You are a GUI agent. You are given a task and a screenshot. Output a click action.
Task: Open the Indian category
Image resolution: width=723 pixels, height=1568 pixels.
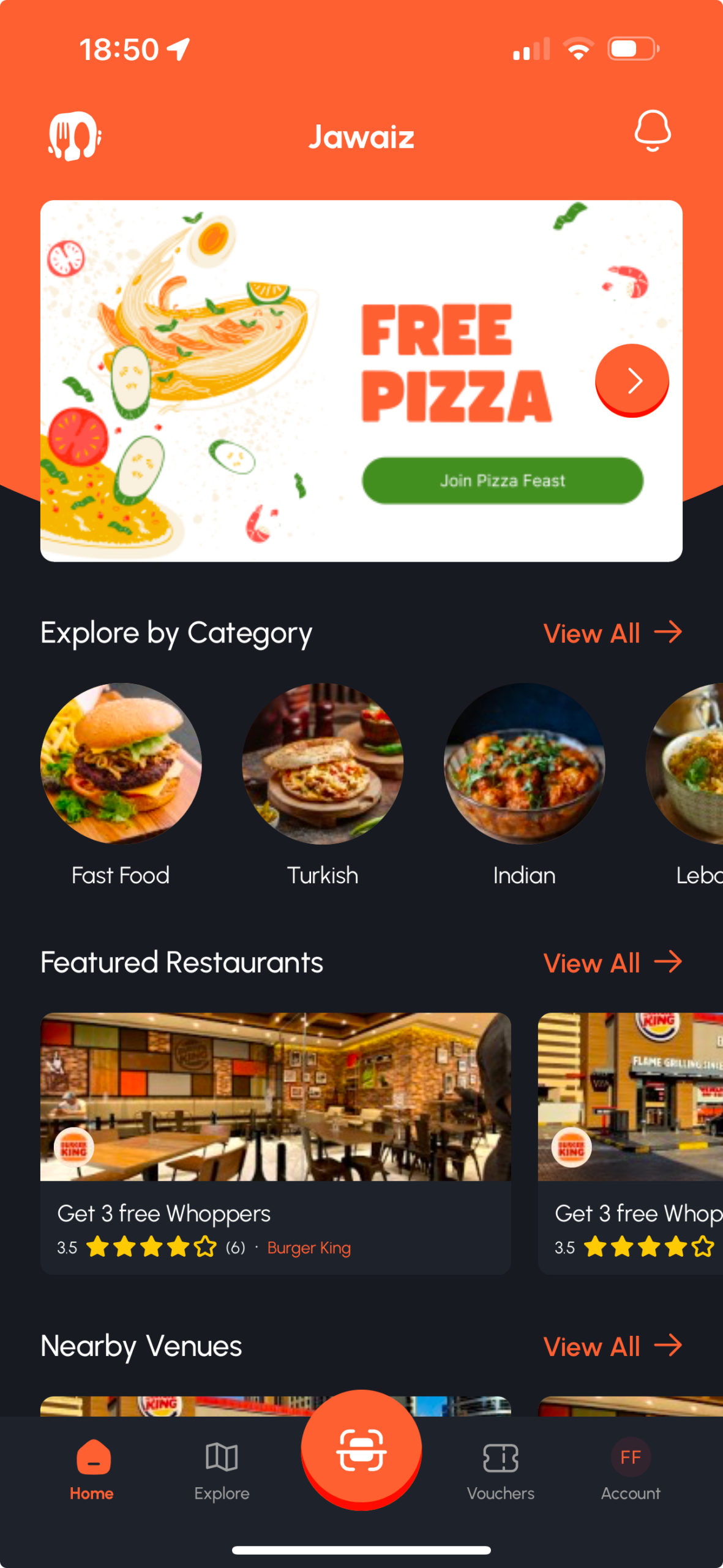coord(524,764)
